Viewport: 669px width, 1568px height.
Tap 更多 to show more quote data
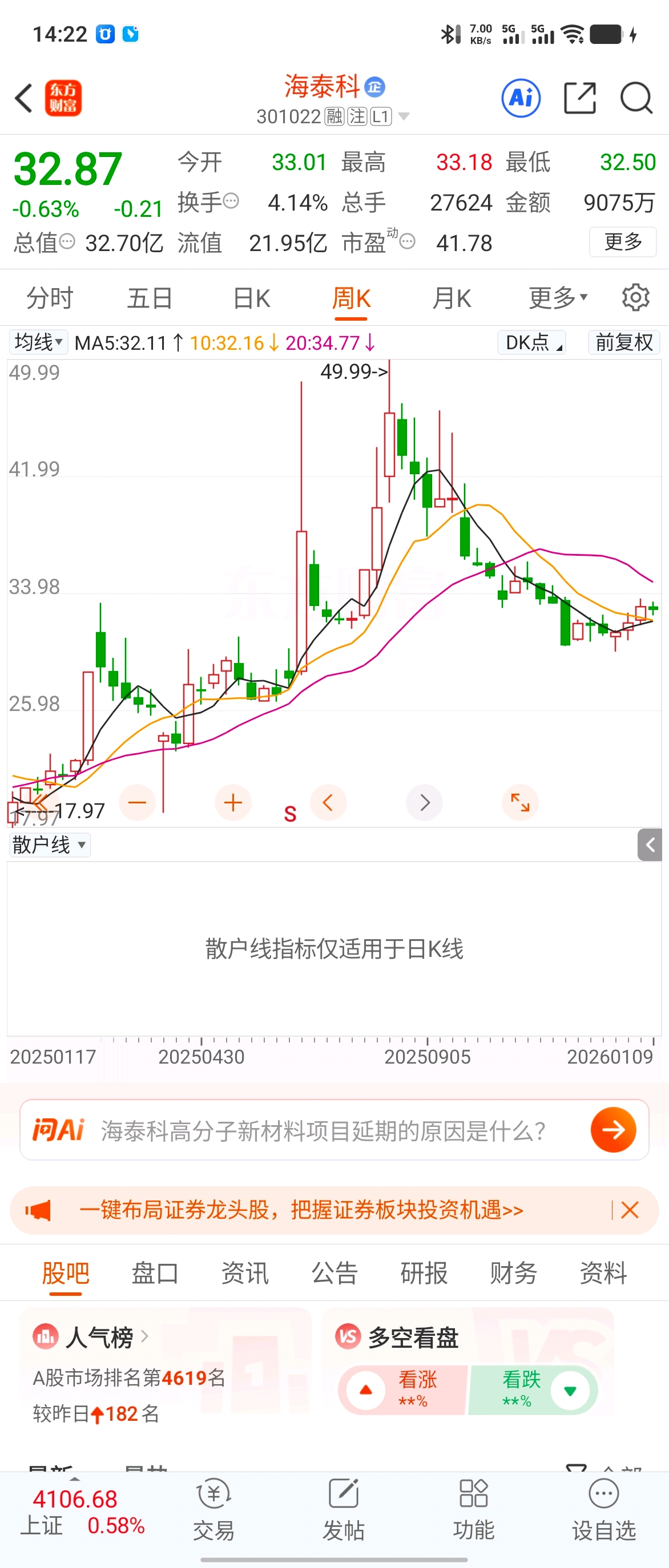623,242
